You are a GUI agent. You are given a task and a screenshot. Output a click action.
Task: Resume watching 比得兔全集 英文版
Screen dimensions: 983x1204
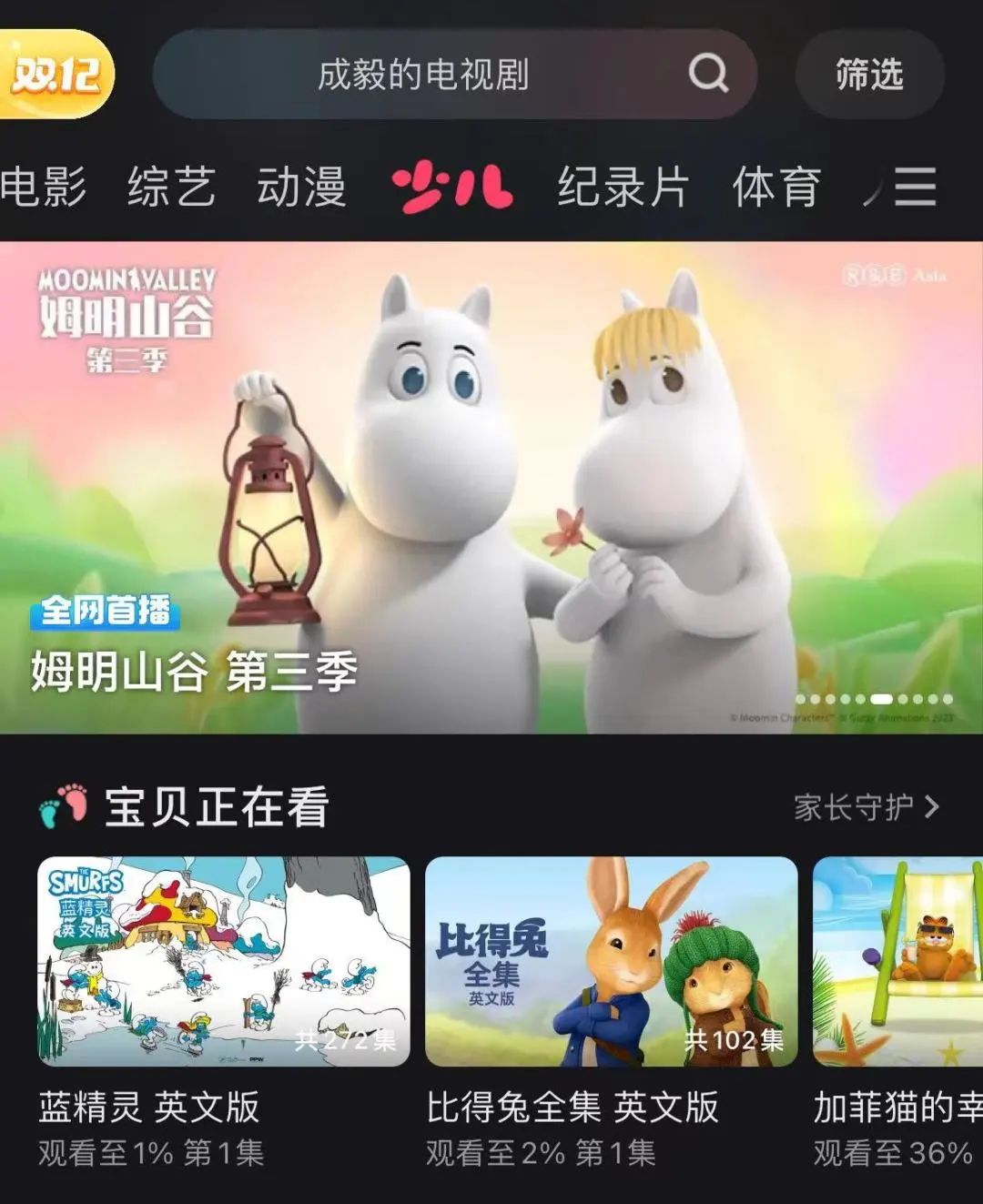[x=611, y=961]
